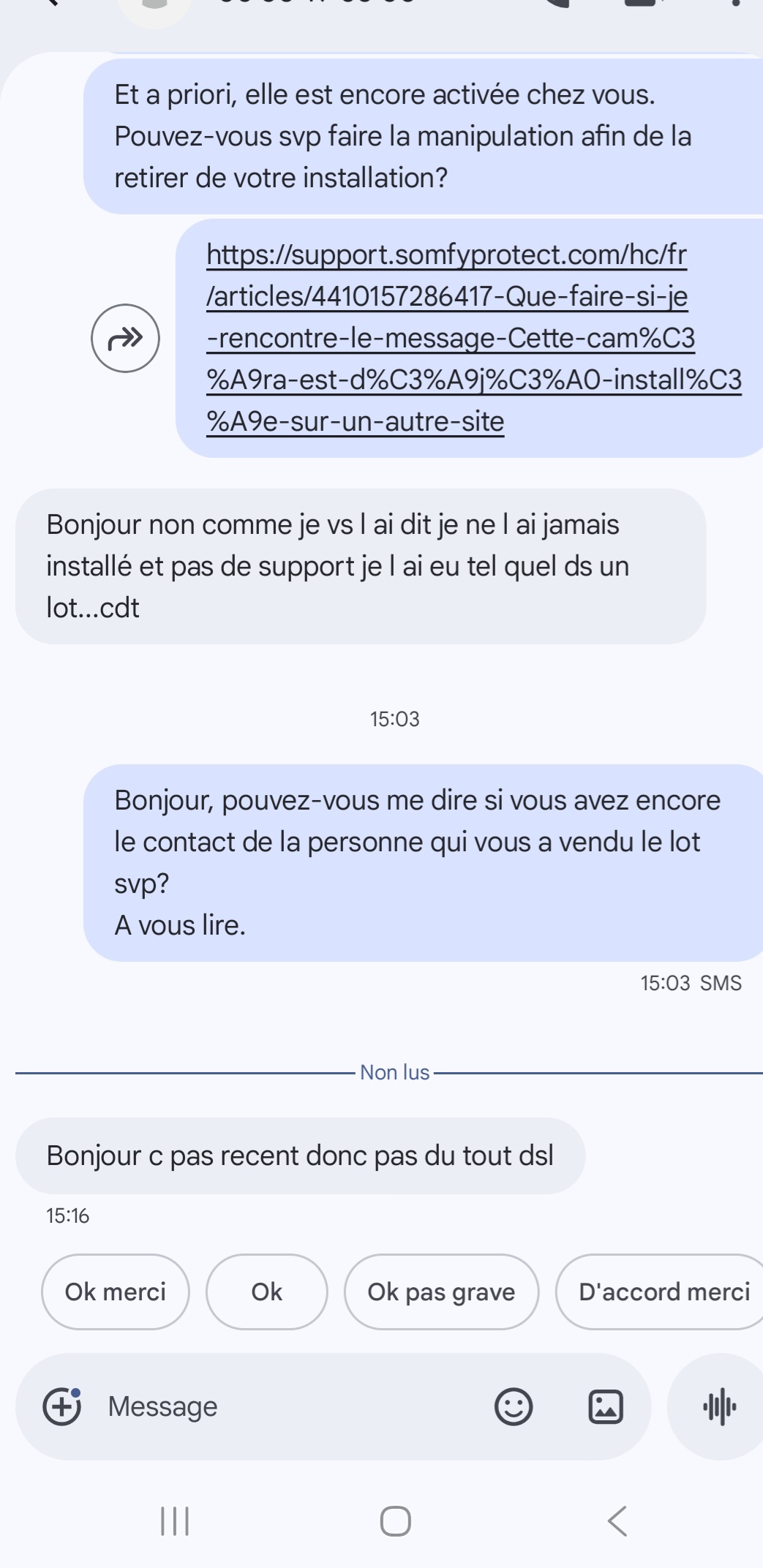
Task: Forward the support link message
Action: point(125,338)
